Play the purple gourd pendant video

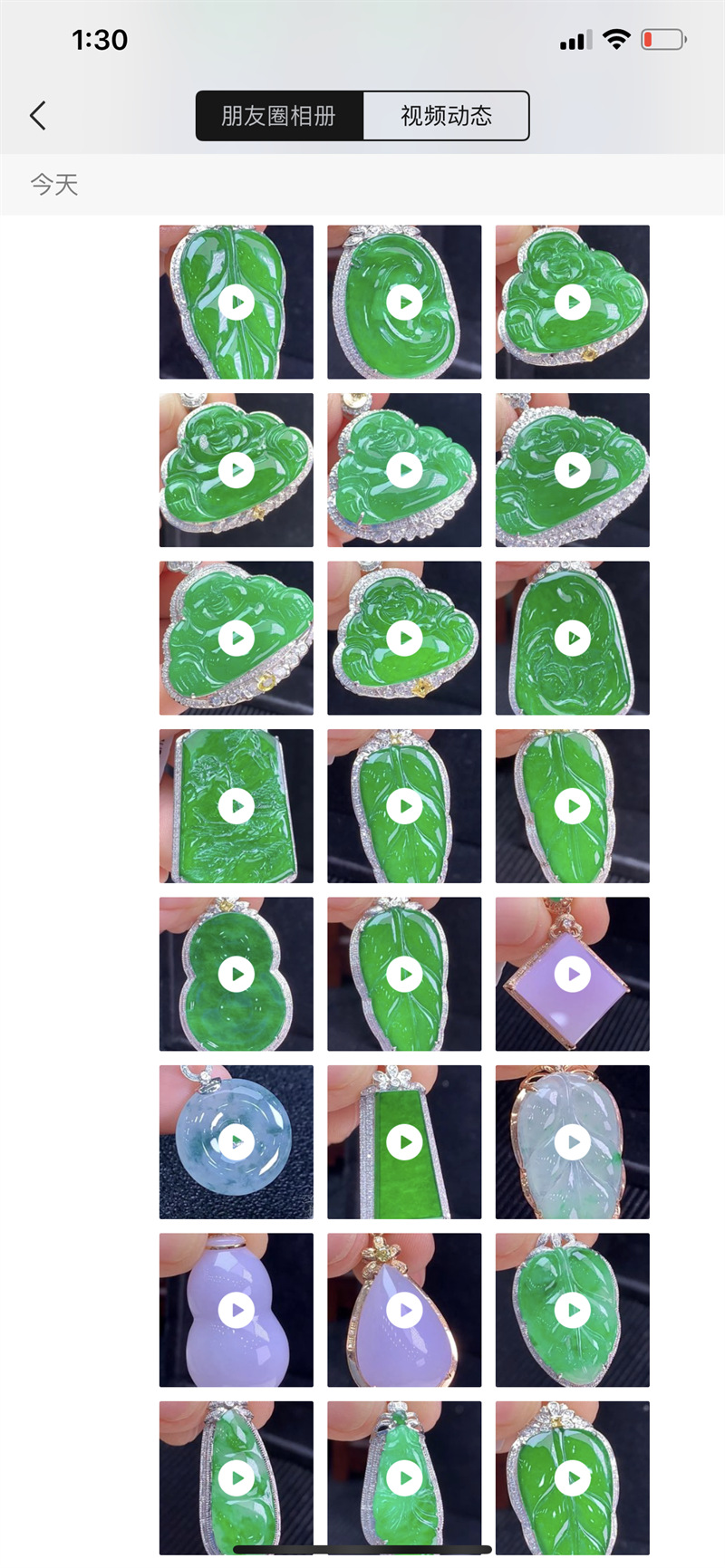pos(237,1310)
